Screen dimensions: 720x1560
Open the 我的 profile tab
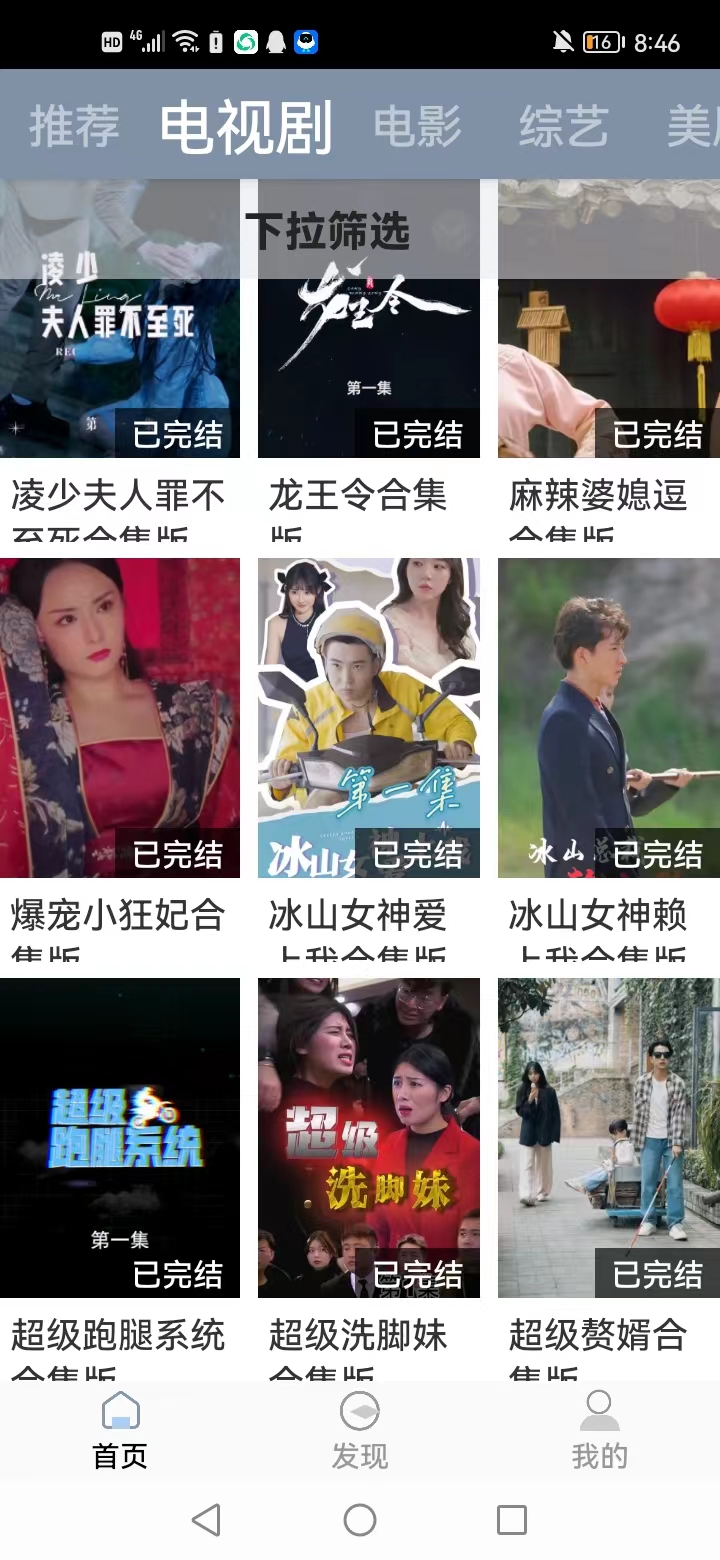click(x=599, y=1432)
